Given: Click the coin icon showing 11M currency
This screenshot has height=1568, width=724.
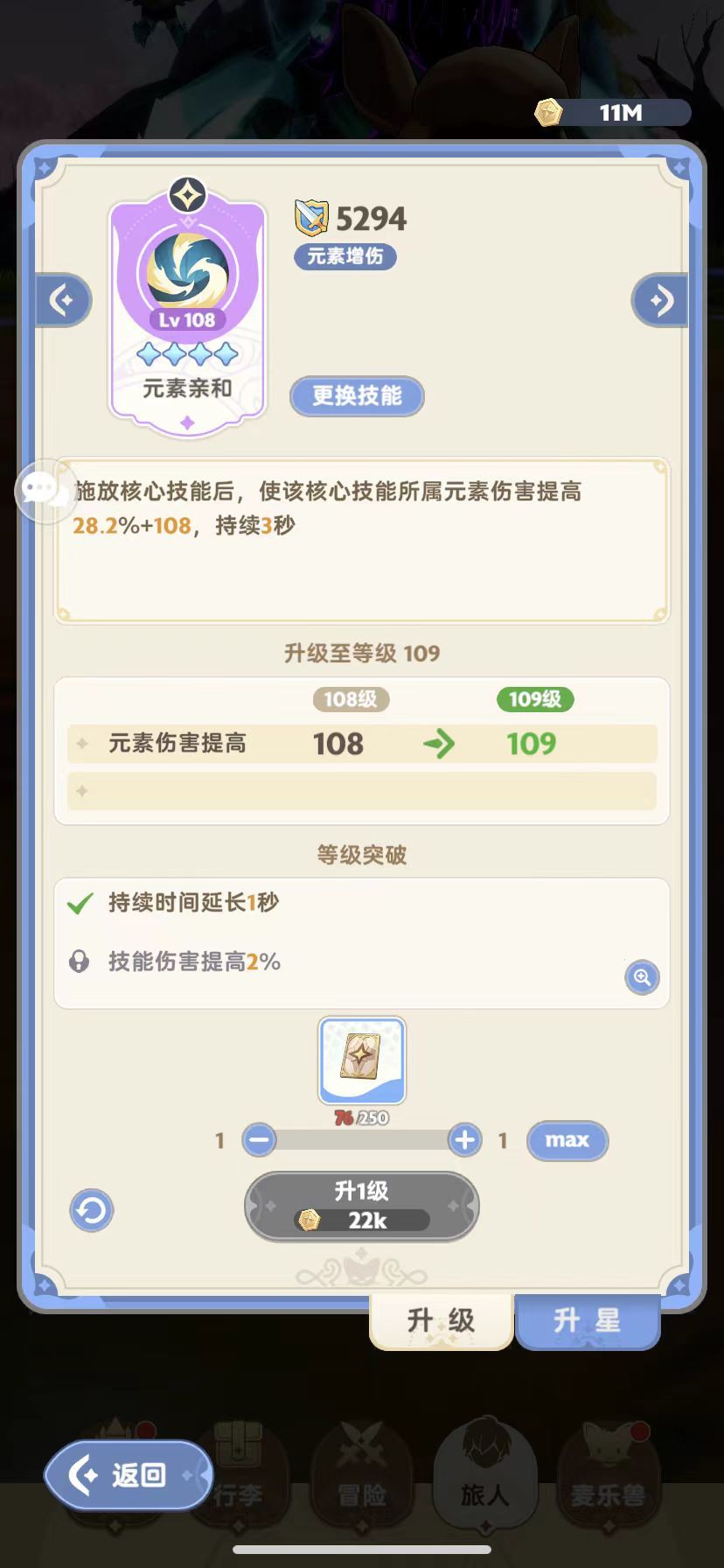Looking at the screenshot, I should click(549, 112).
